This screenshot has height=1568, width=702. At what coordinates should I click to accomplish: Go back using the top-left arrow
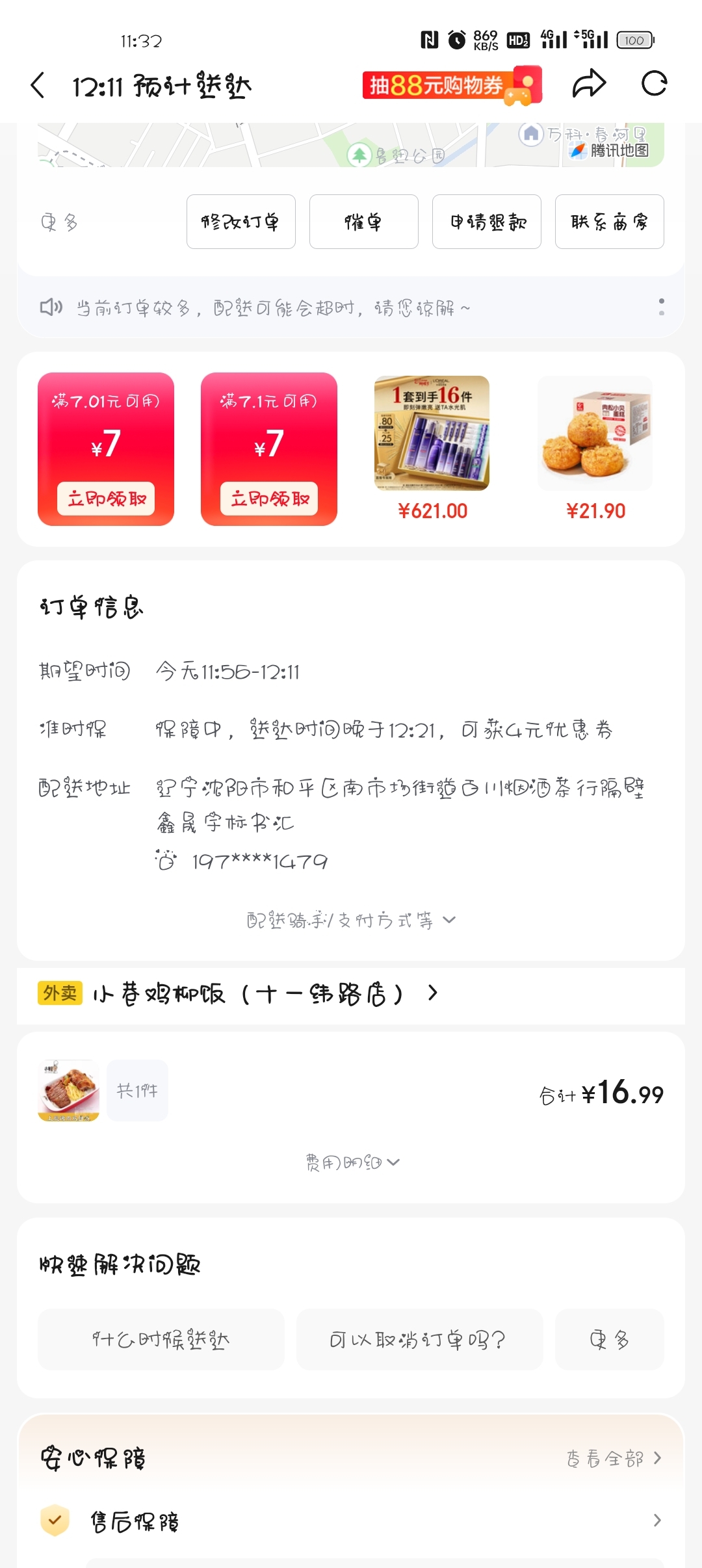38,85
